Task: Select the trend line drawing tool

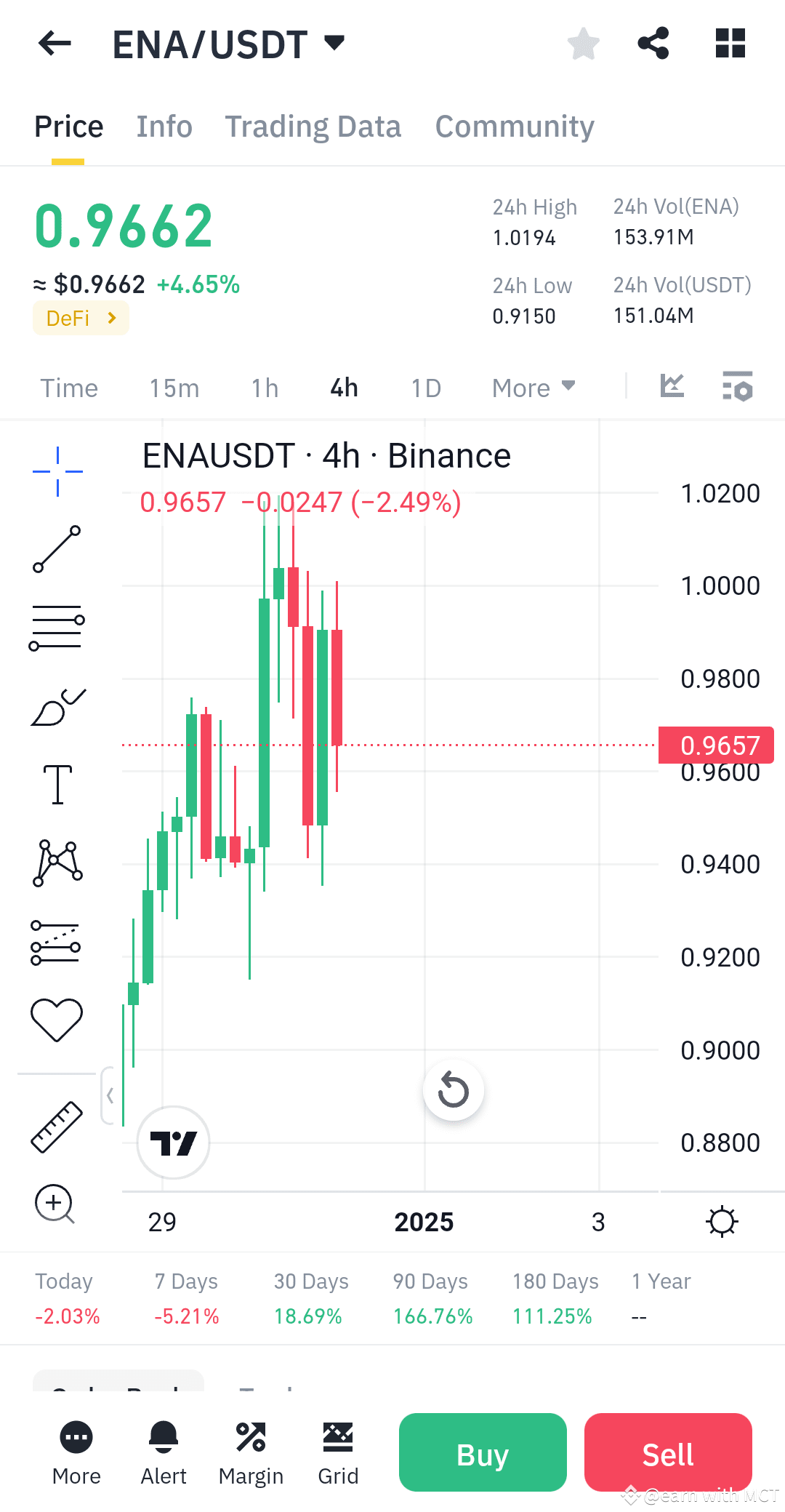Action: click(x=57, y=549)
